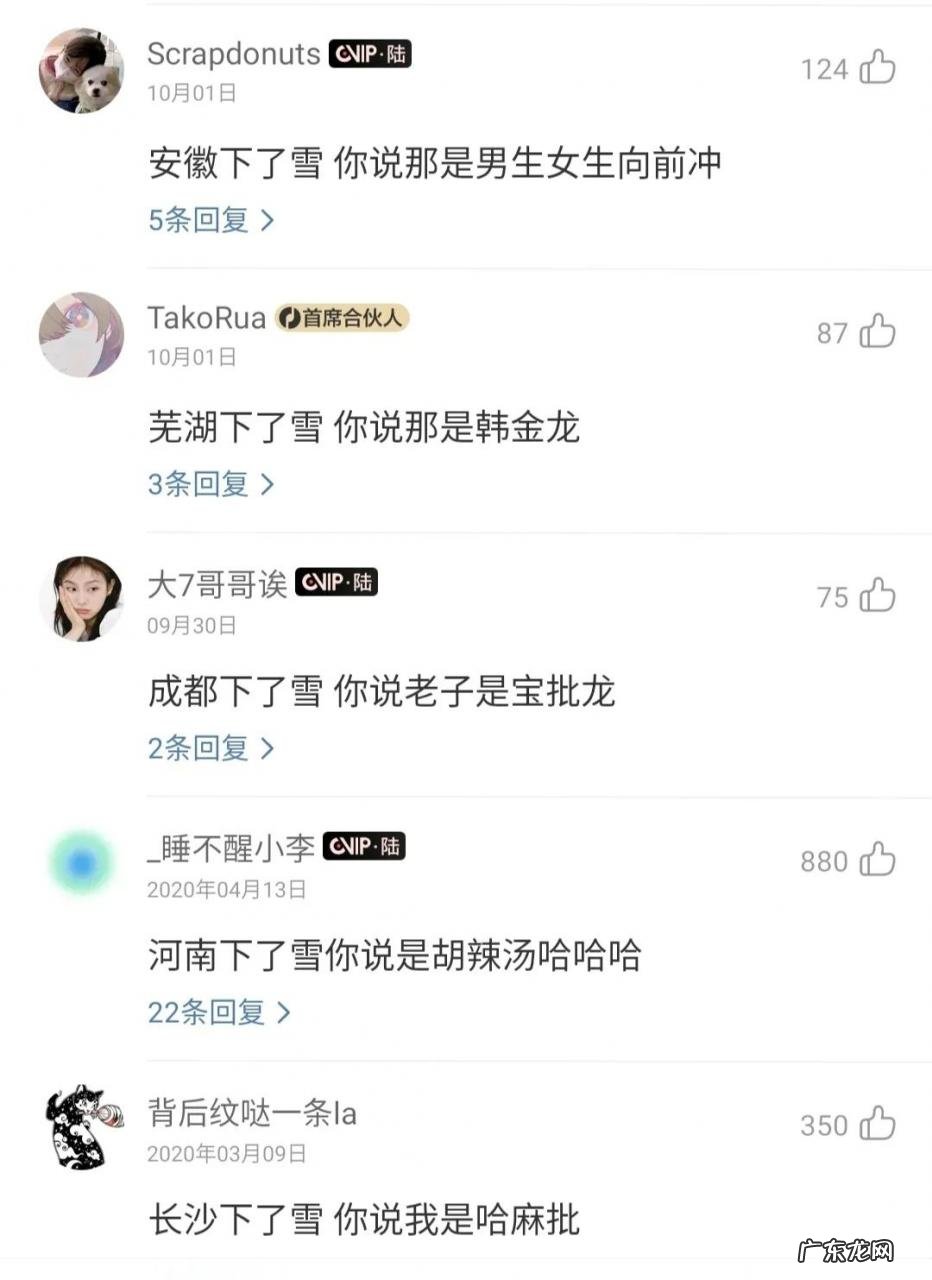Open TakoRua's anime-style avatar
Image resolution: width=932 pixels, height=1280 pixels.
(x=81, y=335)
